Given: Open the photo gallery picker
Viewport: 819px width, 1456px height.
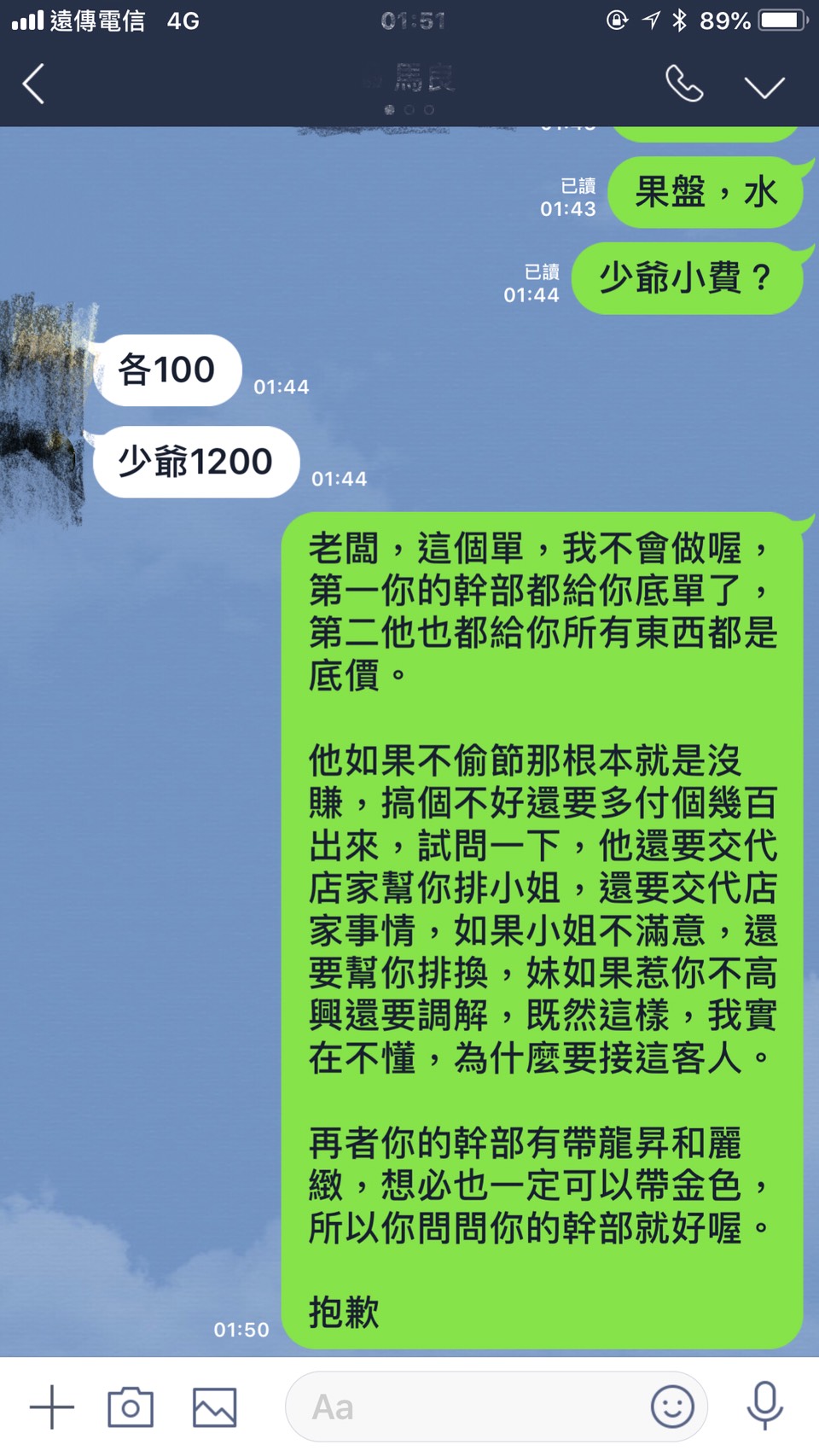Looking at the screenshot, I should pyautogui.click(x=214, y=1407).
